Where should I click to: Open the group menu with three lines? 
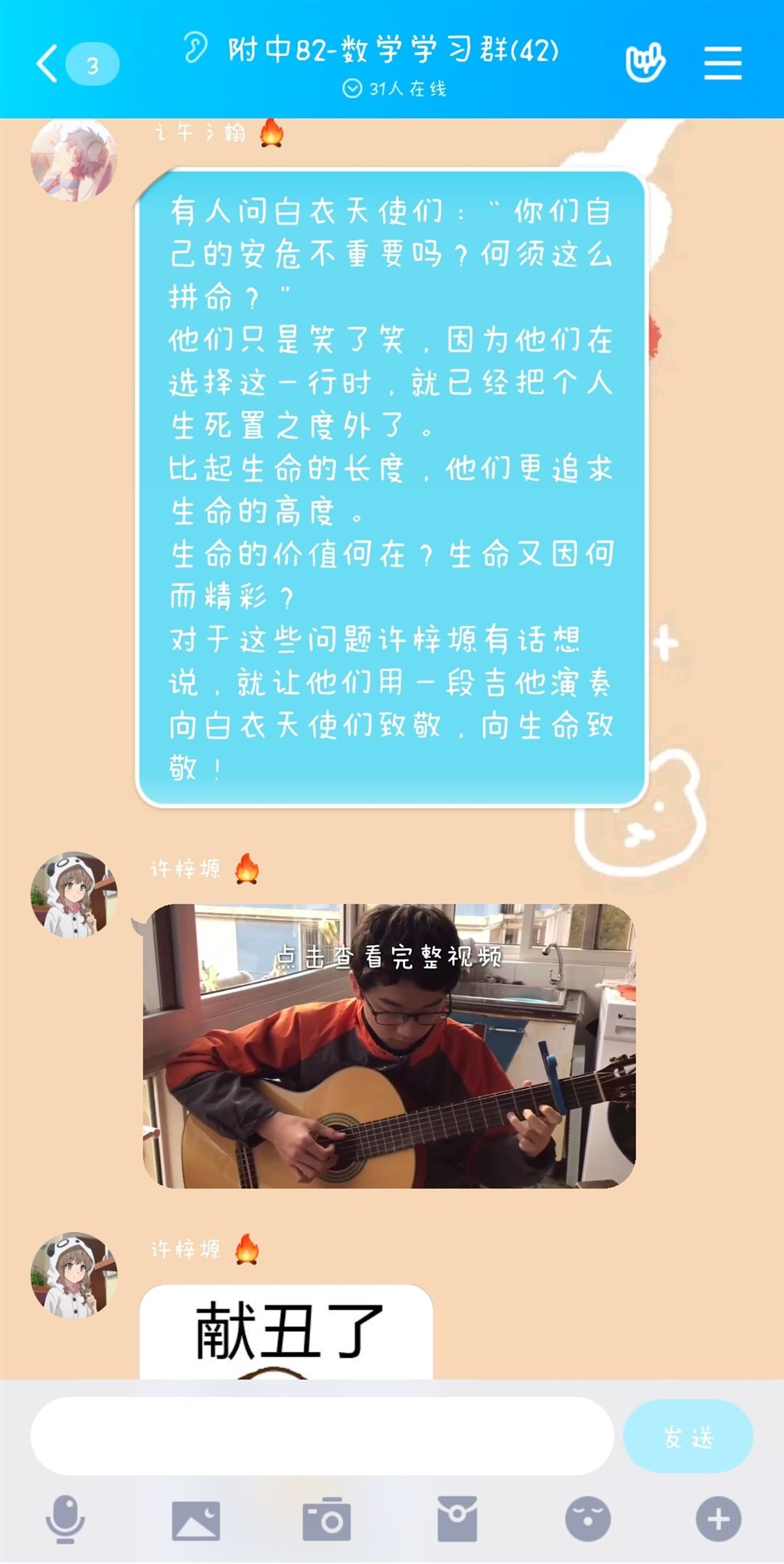pyautogui.click(x=723, y=63)
